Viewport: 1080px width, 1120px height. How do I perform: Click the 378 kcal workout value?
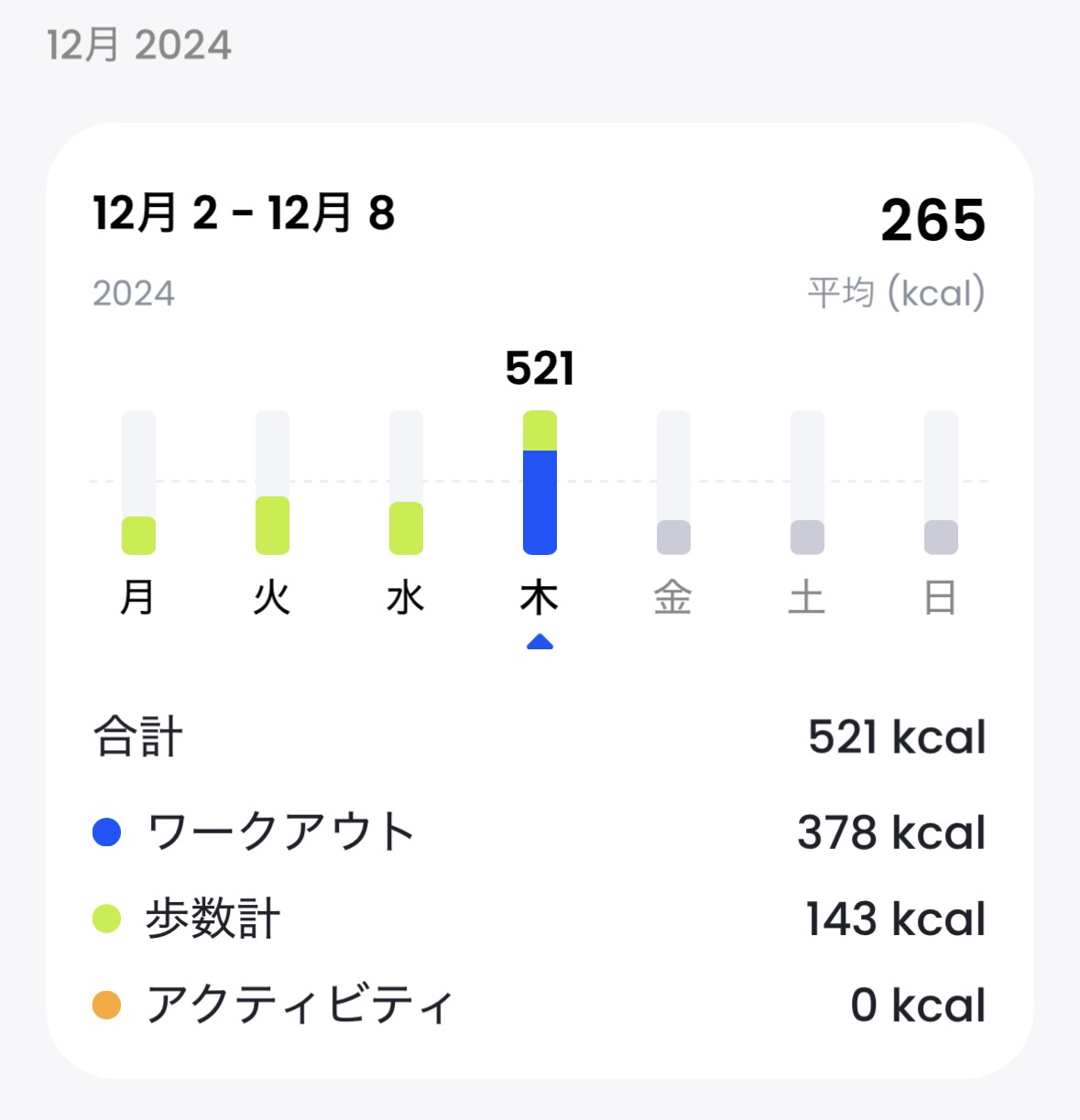[x=889, y=832]
